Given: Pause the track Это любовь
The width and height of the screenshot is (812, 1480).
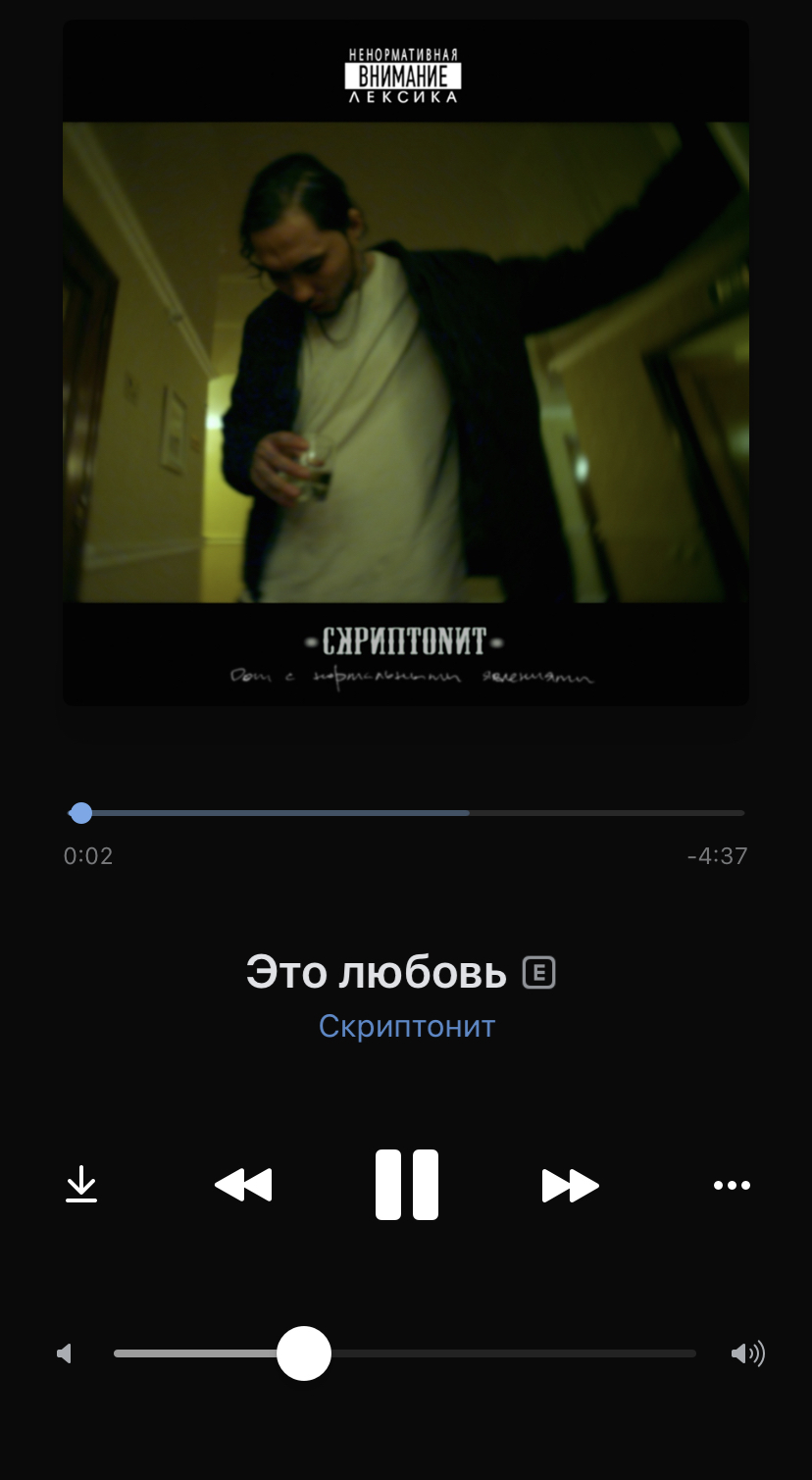Looking at the screenshot, I should click(x=406, y=1185).
